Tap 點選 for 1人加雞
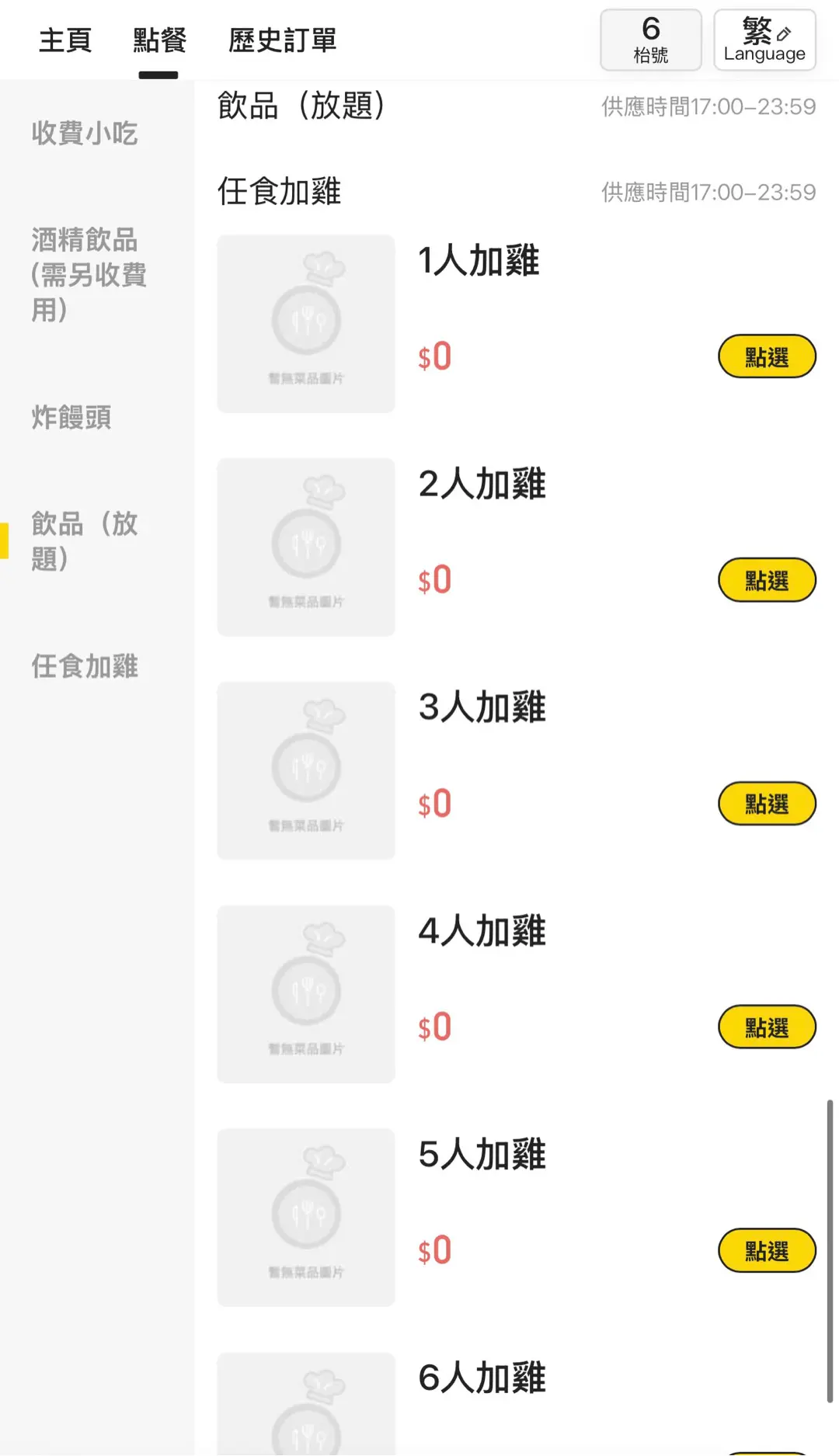Screen dimensions: 839x1456 766,356
